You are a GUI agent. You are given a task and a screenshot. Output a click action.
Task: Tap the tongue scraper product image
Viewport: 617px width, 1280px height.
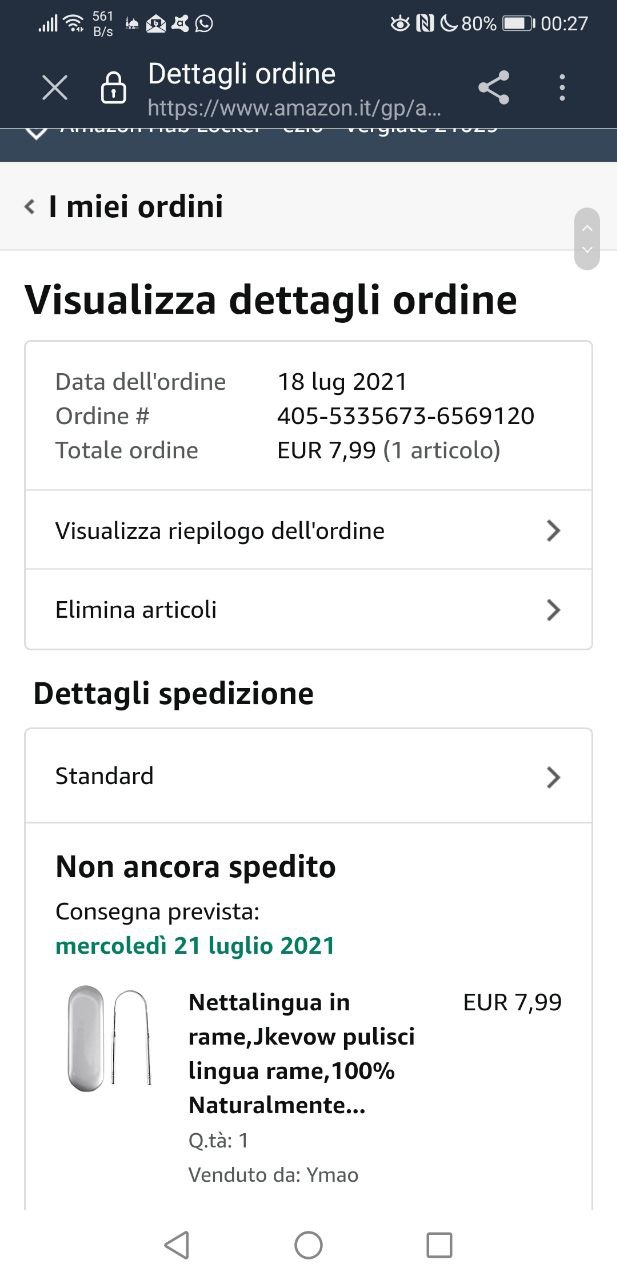tap(109, 1039)
